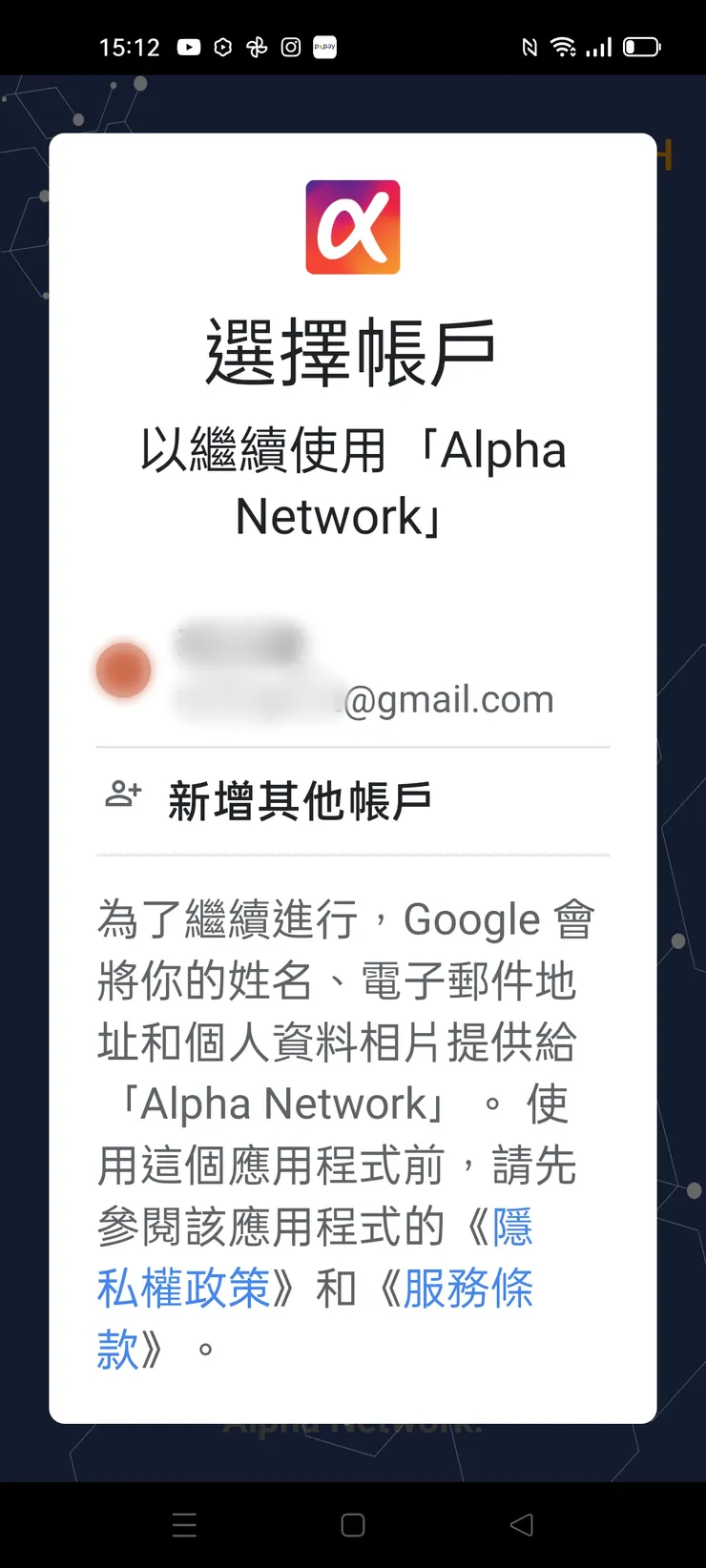Open the YouTube notification icon in status bar
Screen dimensions: 706x1568
click(x=189, y=46)
